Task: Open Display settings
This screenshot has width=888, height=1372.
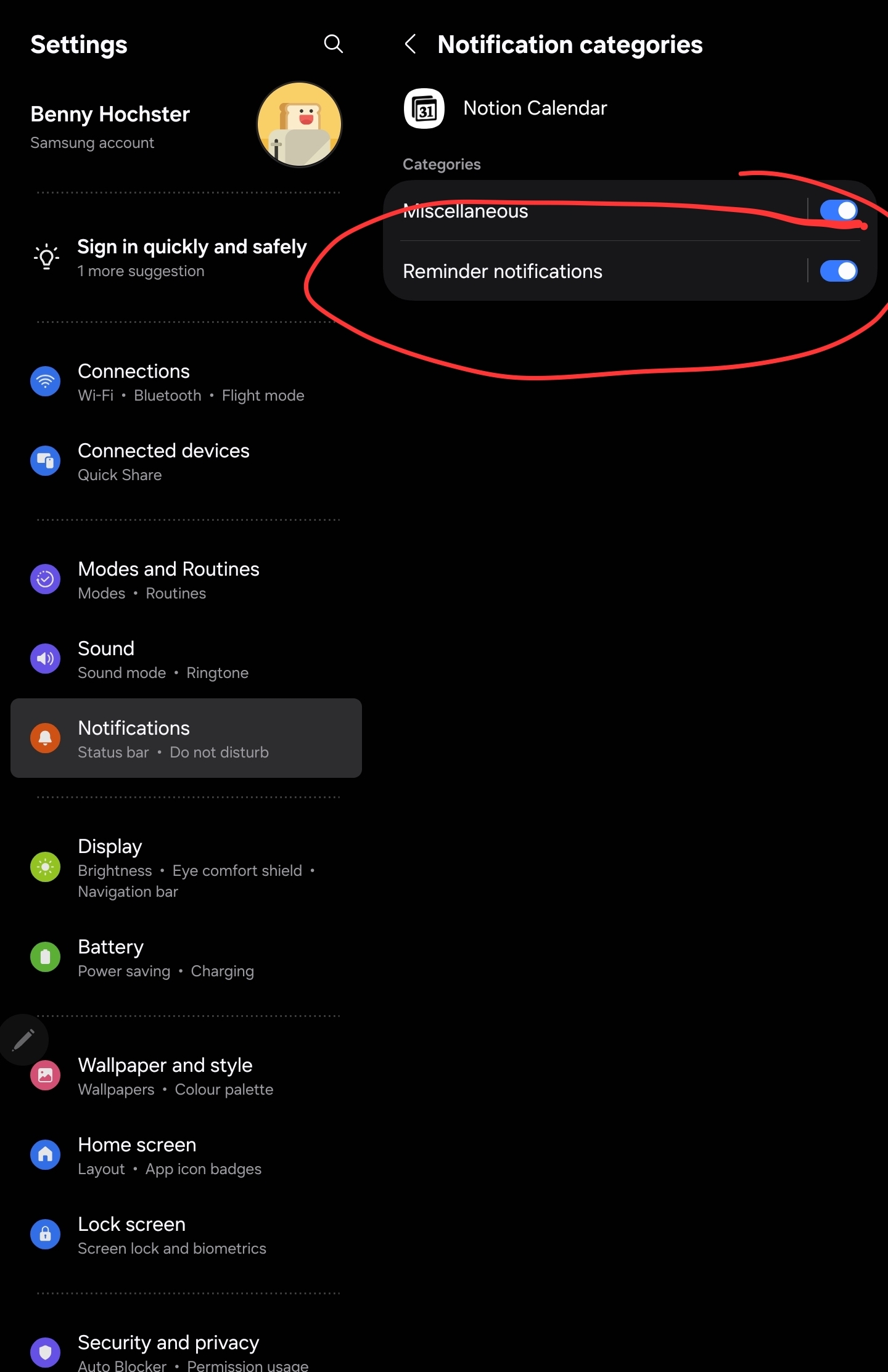Action: (185, 868)
